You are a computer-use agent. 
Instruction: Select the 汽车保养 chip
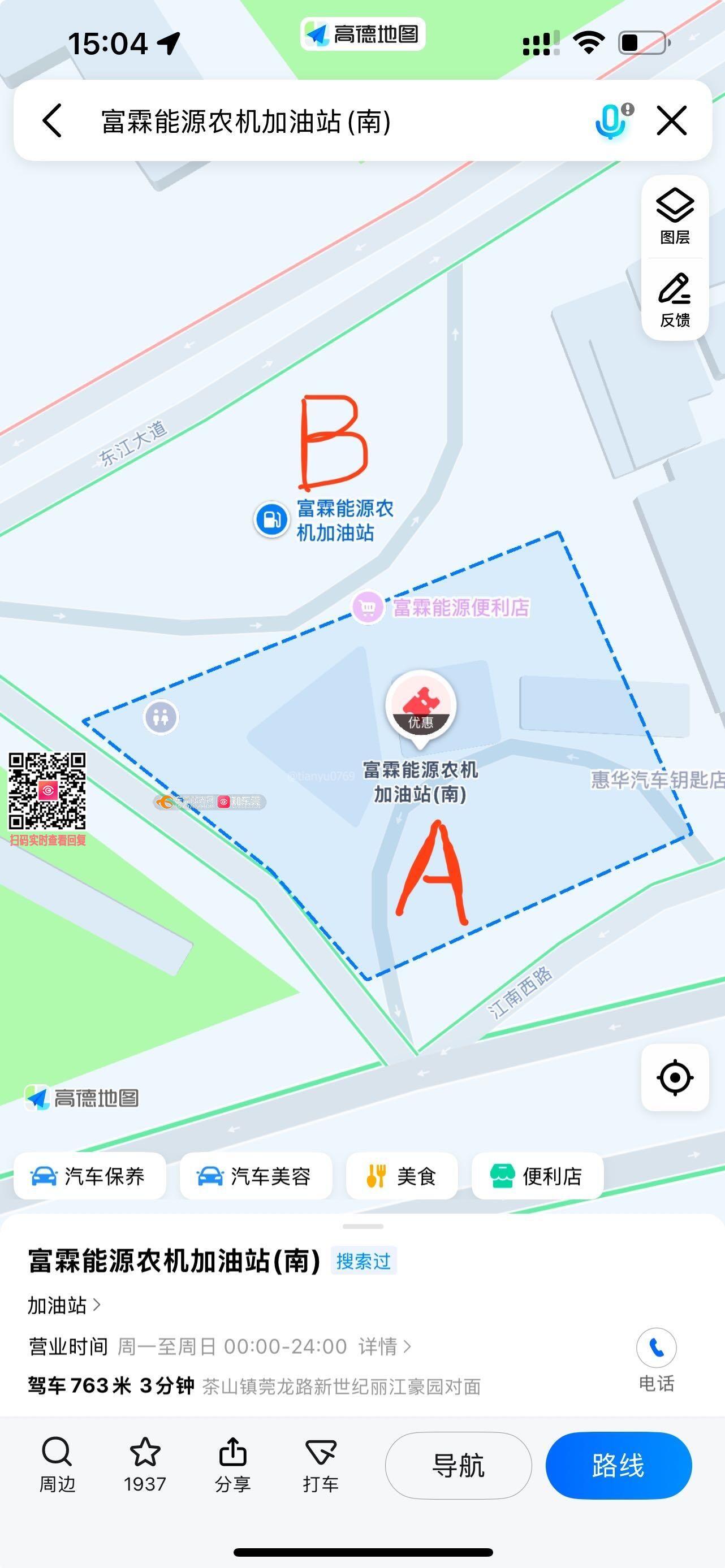coord(89,1176)
